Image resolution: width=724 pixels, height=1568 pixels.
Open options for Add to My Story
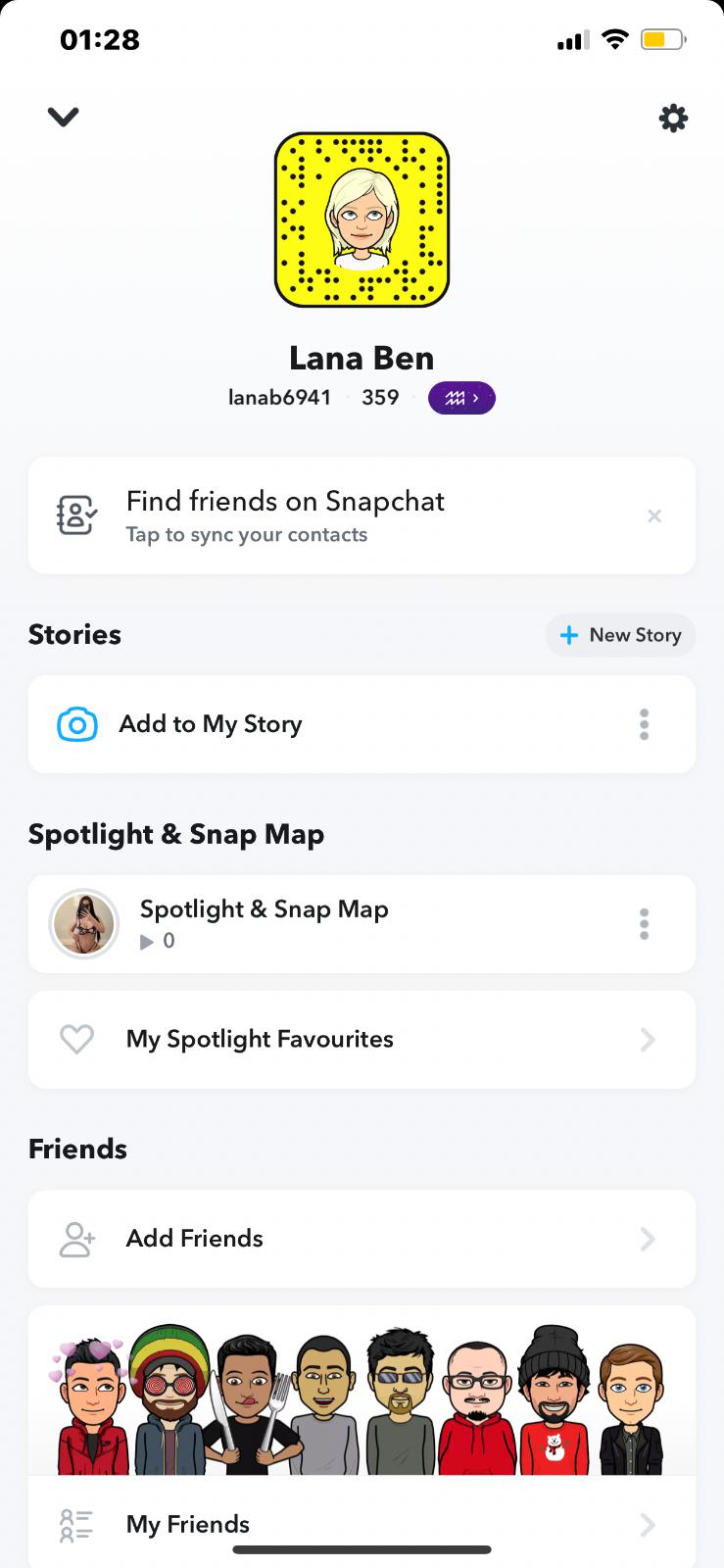coord(644,724)
